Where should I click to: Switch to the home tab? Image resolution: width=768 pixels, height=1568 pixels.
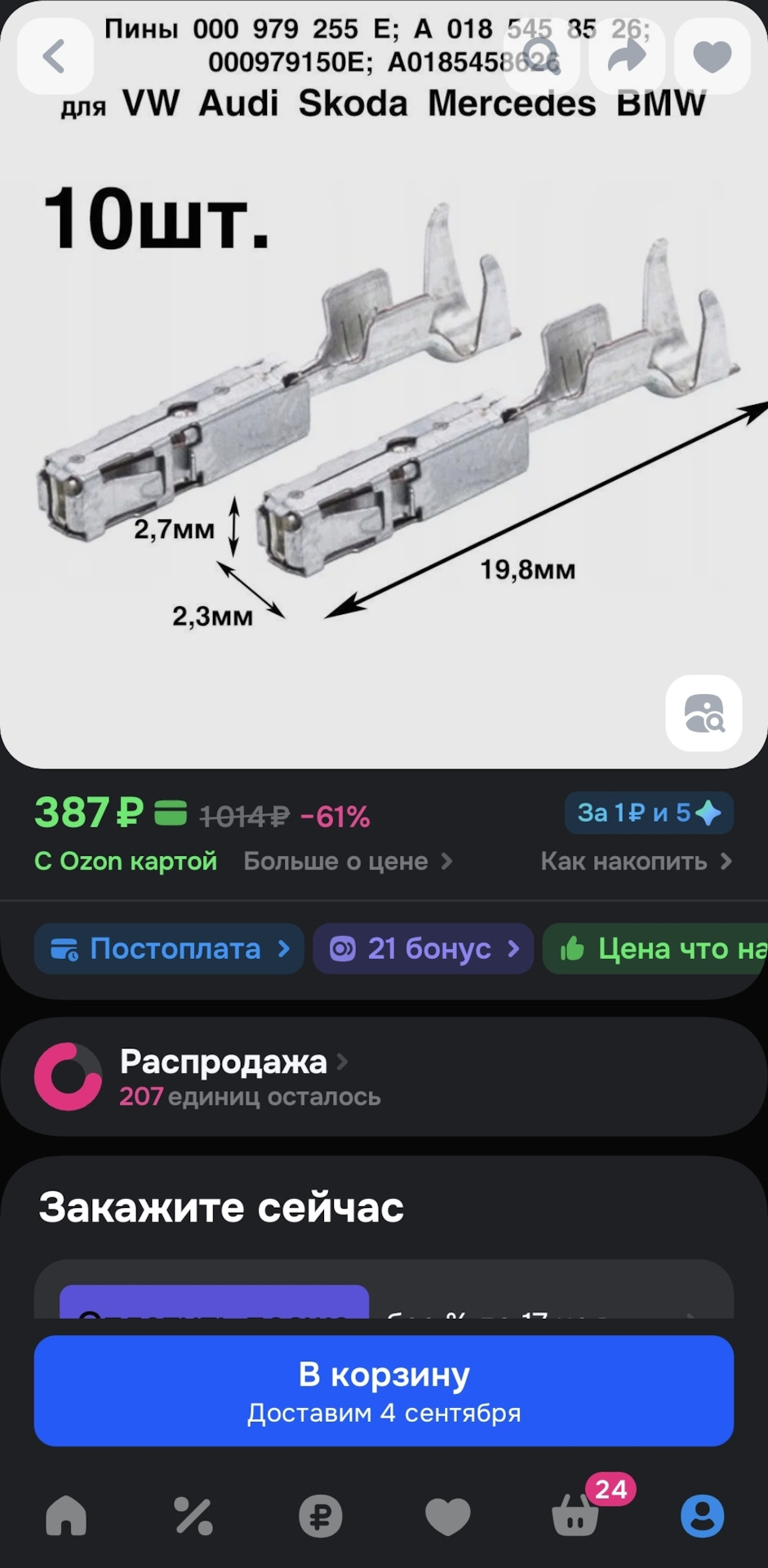click(x=66, y=1517)
